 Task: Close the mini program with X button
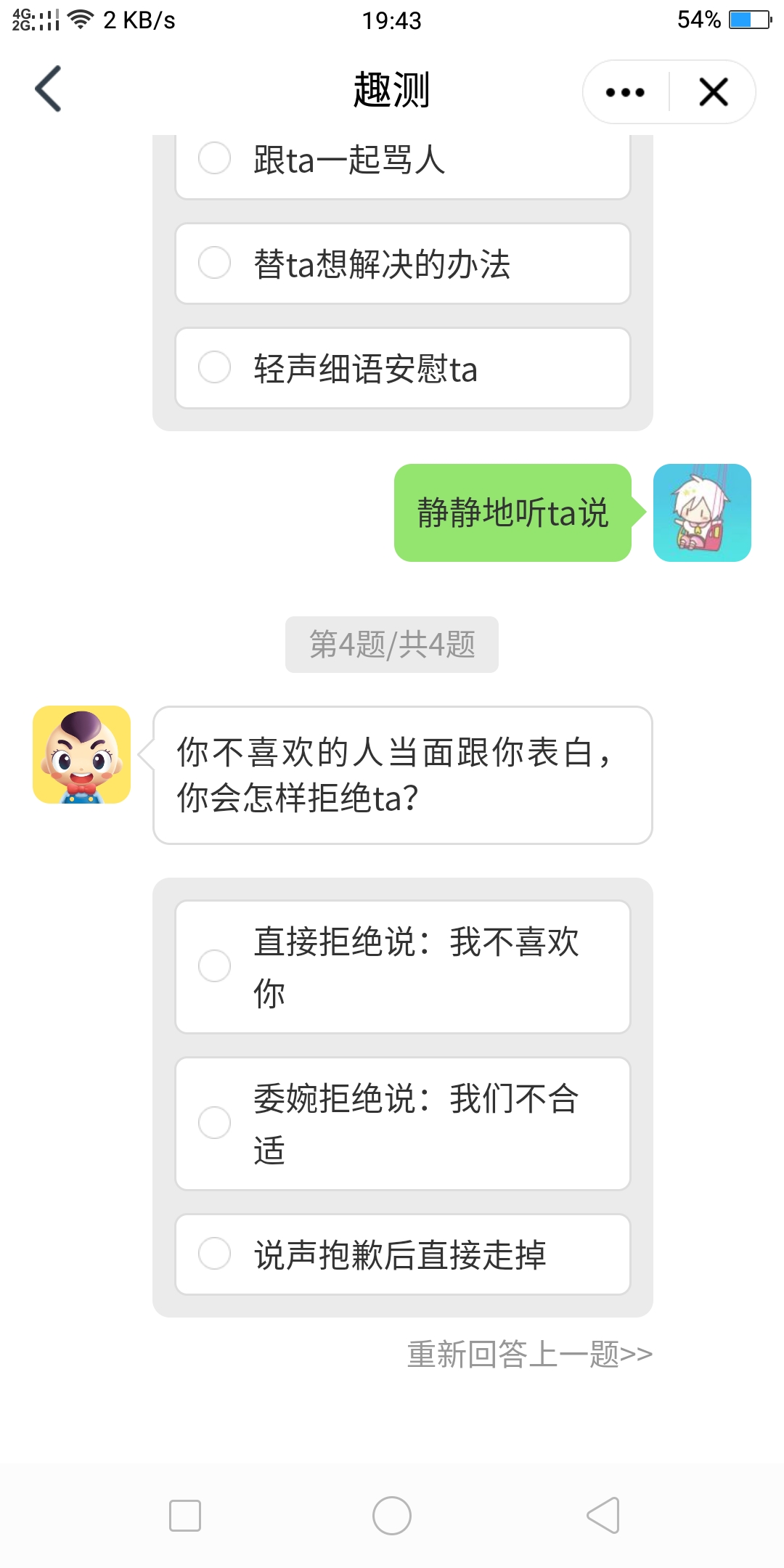tap(712, 91)
